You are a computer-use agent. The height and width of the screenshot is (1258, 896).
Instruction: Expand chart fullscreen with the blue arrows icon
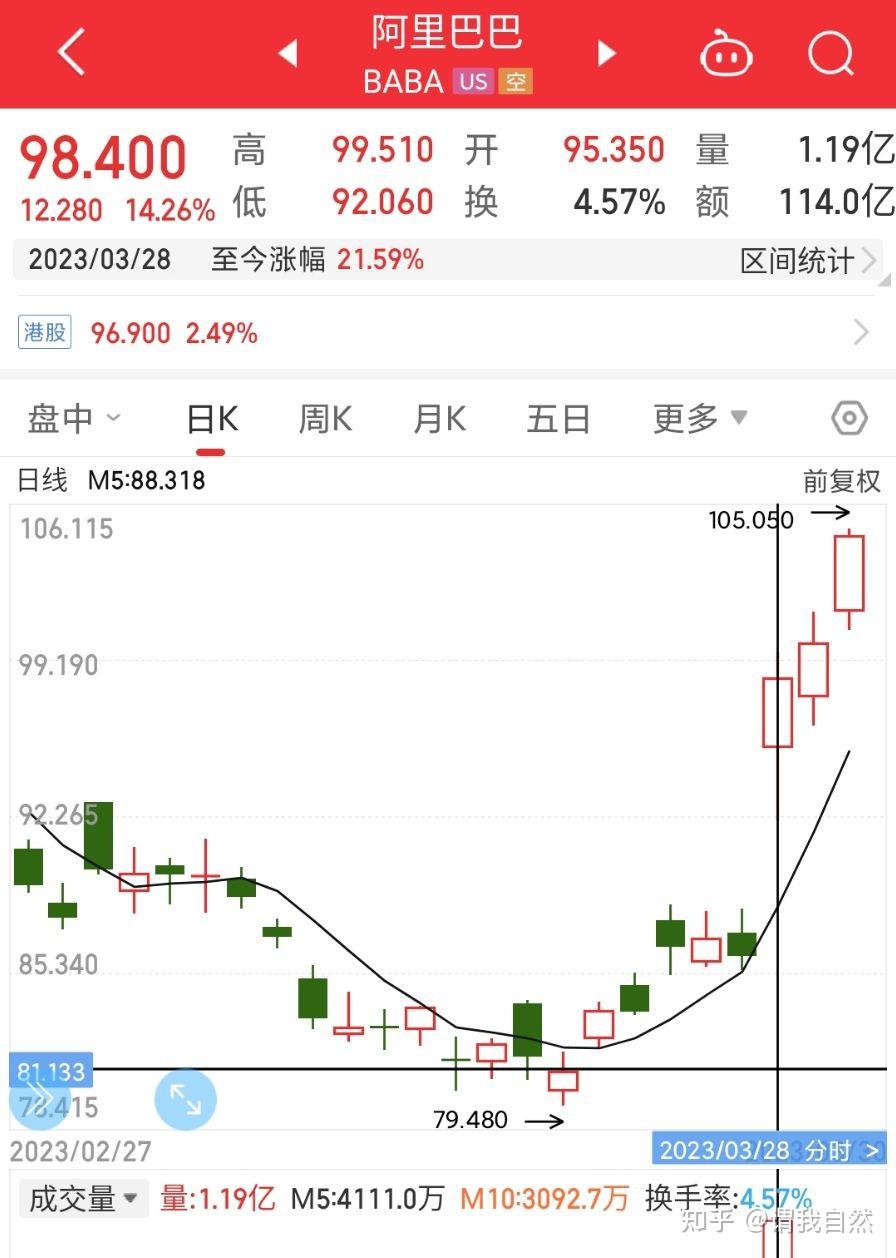point(185,1099)
